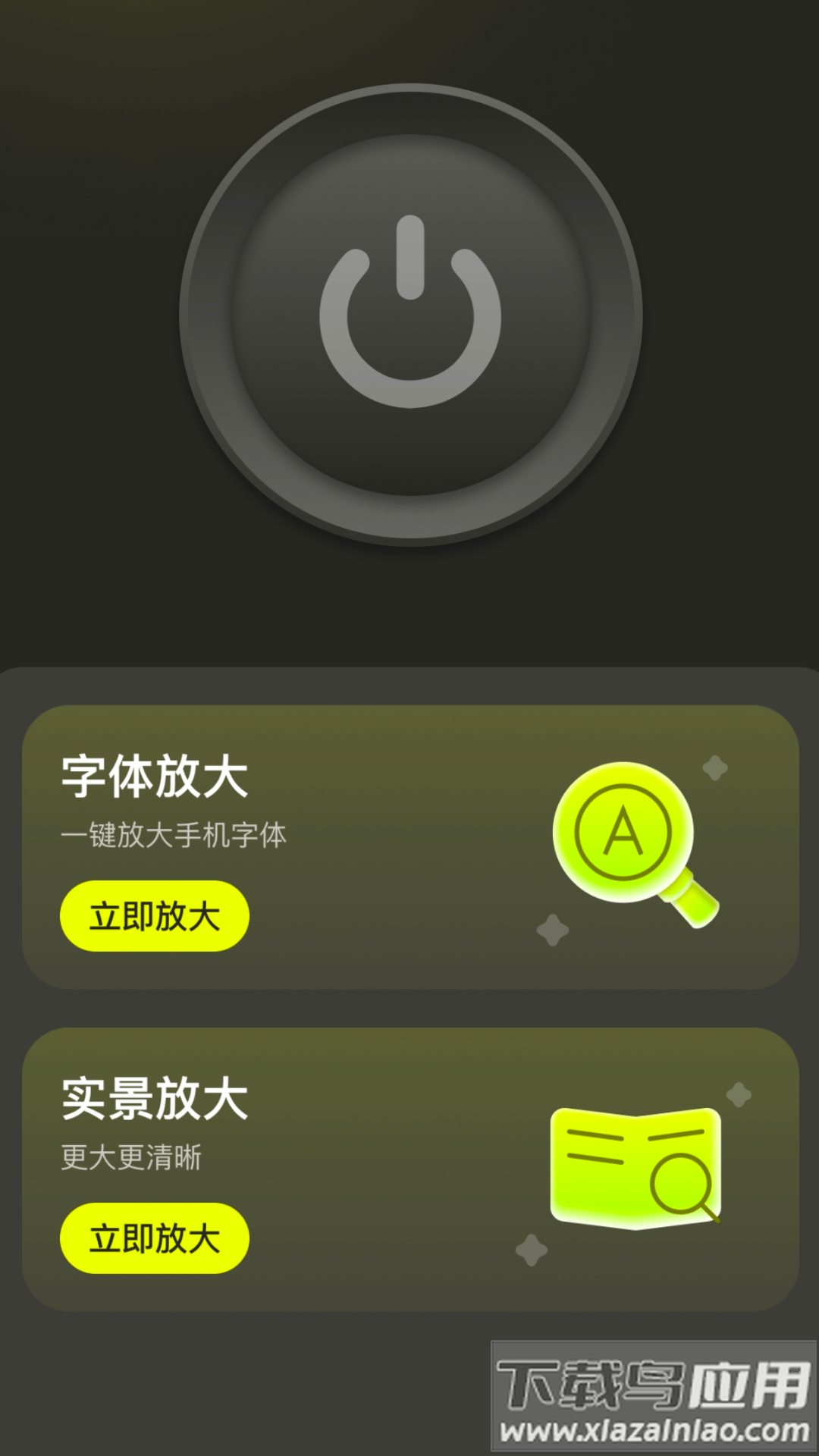Click the circled letter A inside the magnifier
Viewport: 819px width, 1456px height.
pyautogui.click(x=623, y=832)
